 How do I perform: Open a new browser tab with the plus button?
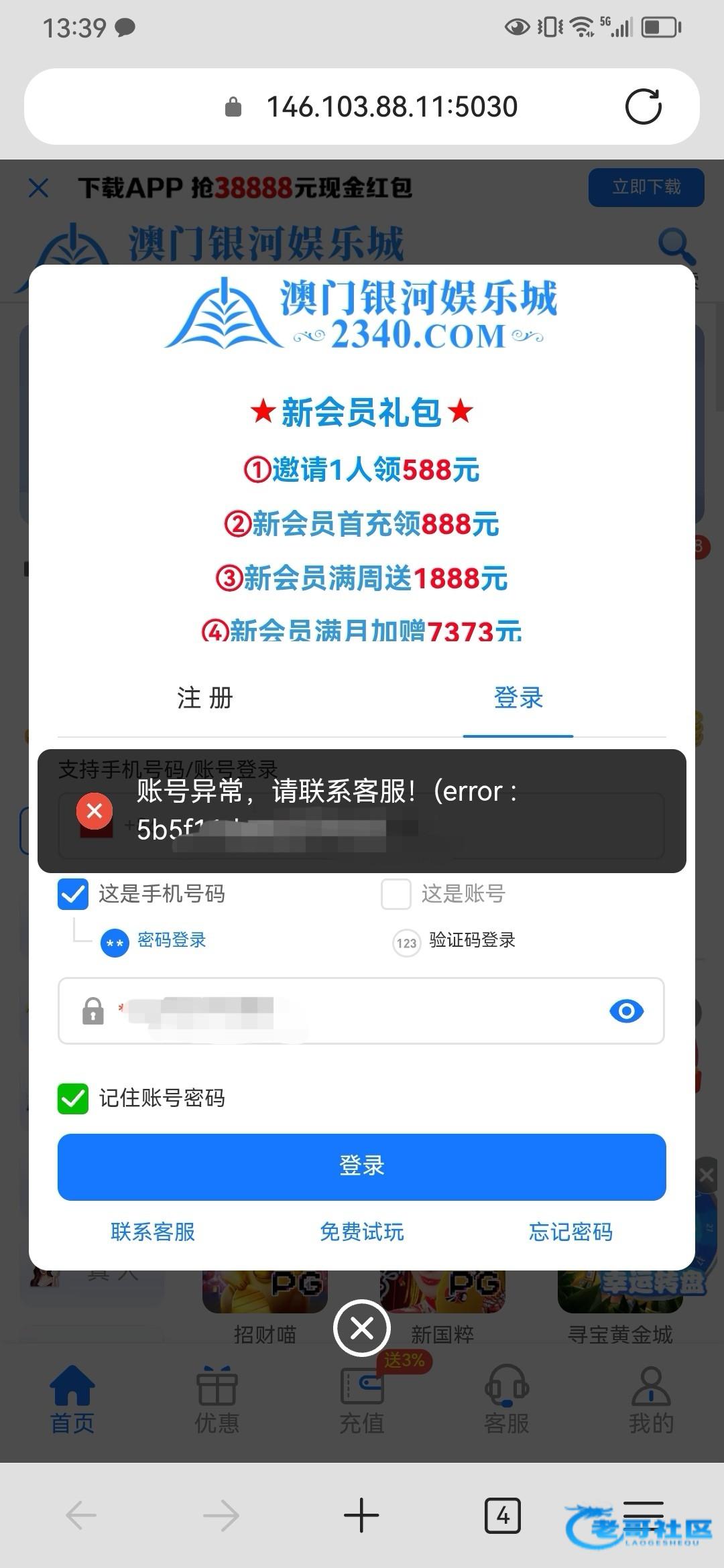pos(362,1515)
